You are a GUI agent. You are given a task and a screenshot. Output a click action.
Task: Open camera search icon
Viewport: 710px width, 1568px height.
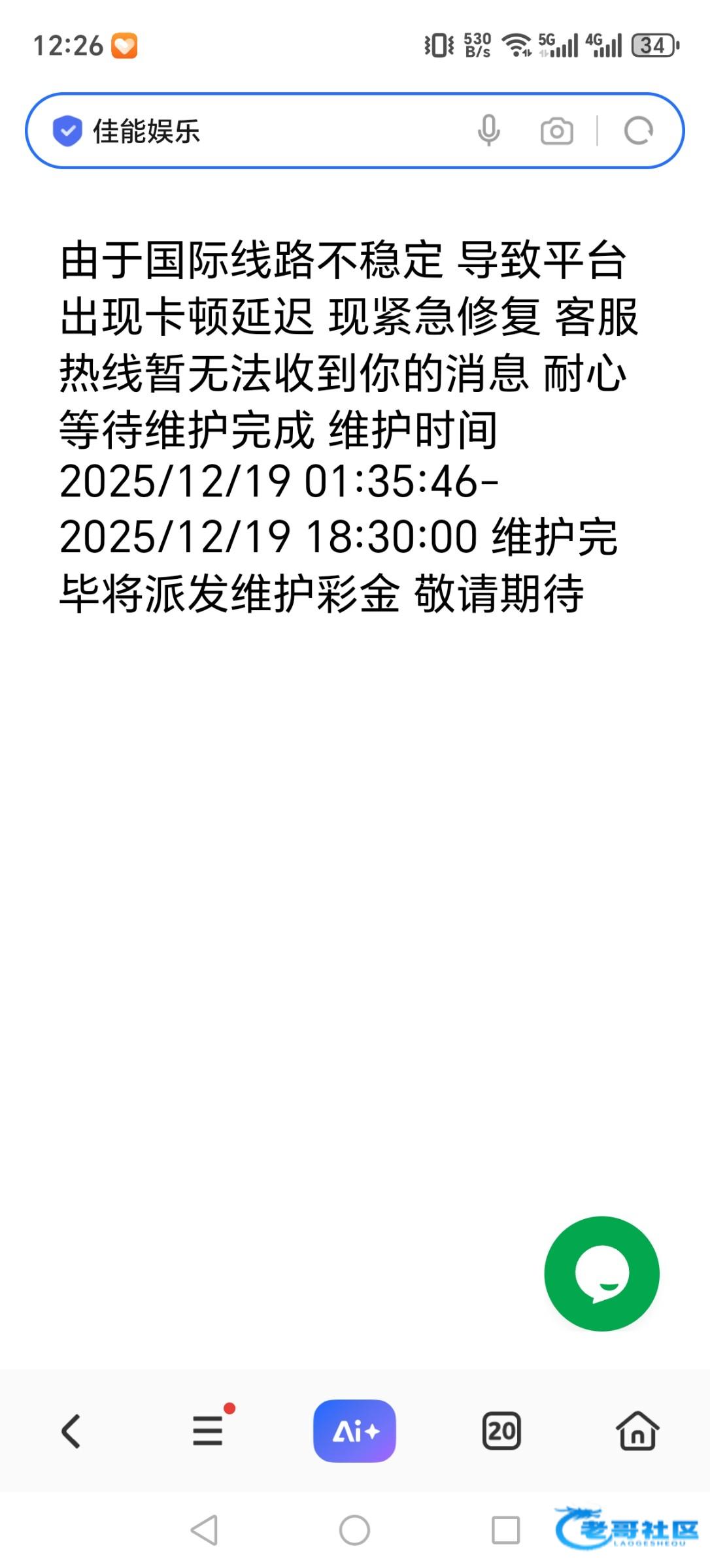(x=556, y=131)
